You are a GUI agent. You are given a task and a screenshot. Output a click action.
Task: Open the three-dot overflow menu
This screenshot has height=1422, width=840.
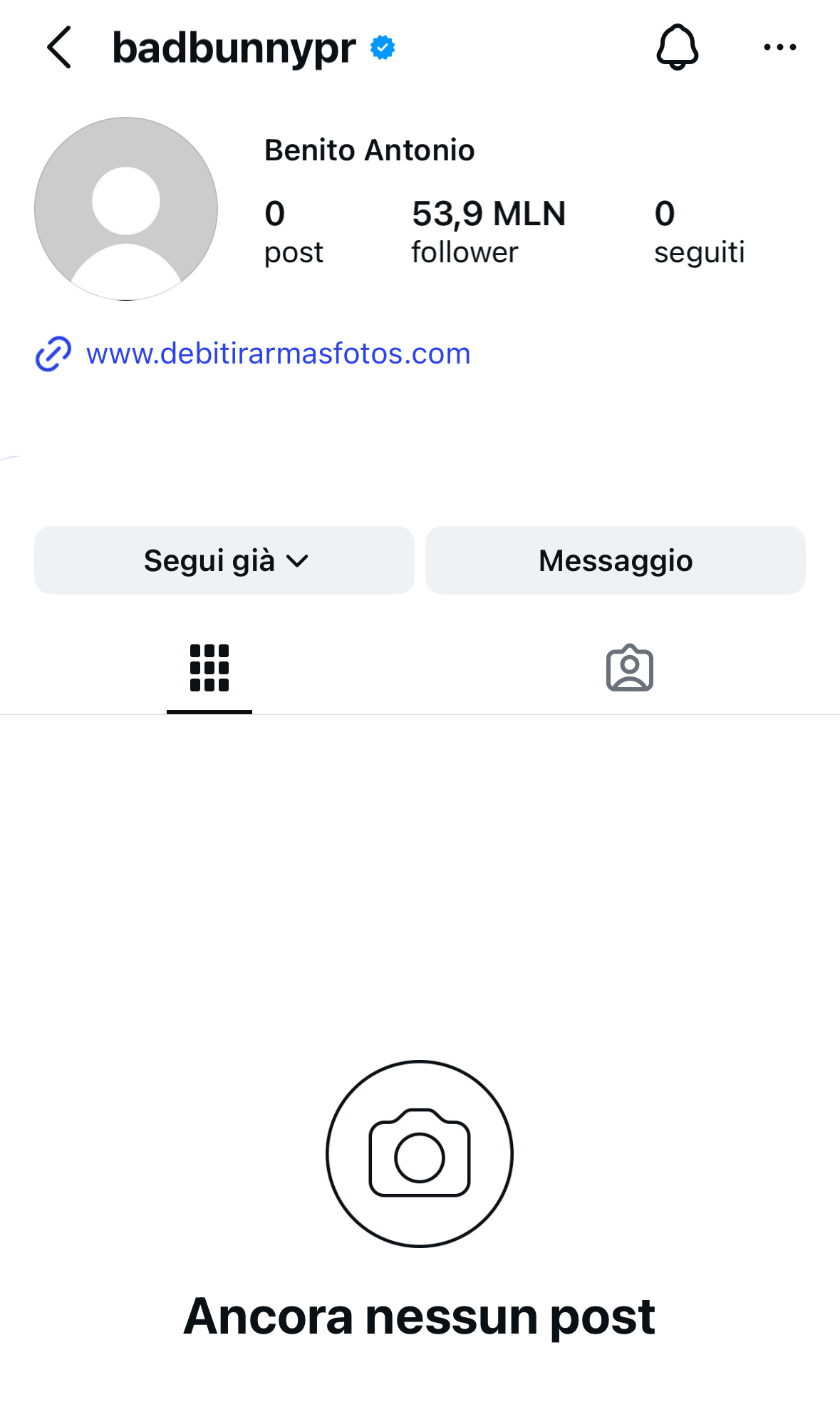click(x=779, y=47)
